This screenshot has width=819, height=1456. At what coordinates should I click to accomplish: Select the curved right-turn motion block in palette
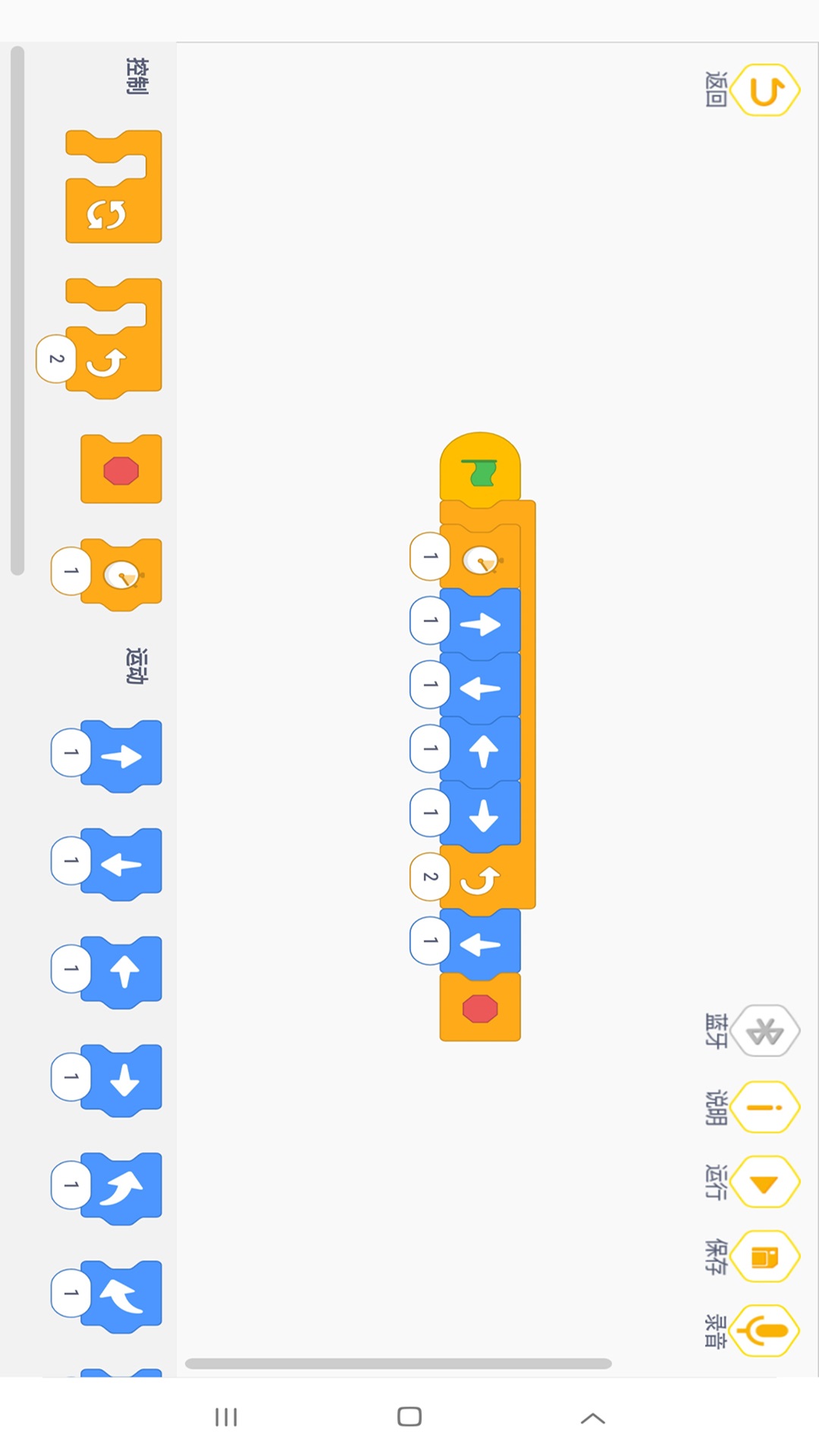[x=121, y=1188]
